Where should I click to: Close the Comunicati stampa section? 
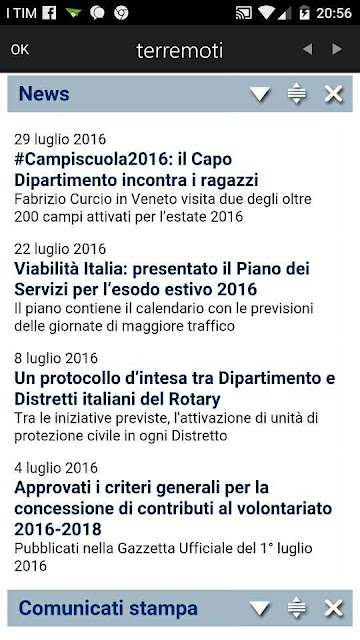click(333, 609)
